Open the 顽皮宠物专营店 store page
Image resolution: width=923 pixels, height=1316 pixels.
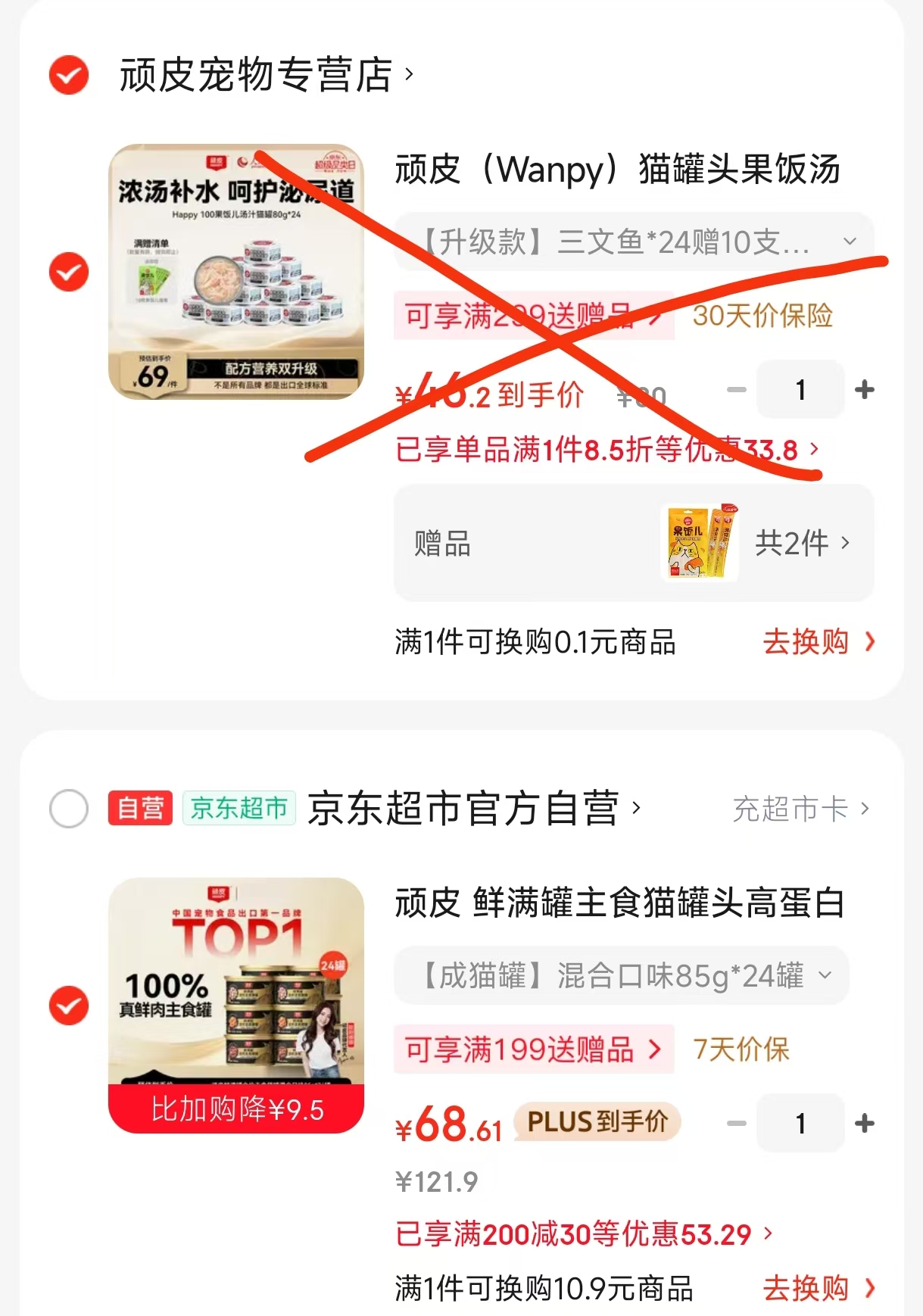point(265,75)
